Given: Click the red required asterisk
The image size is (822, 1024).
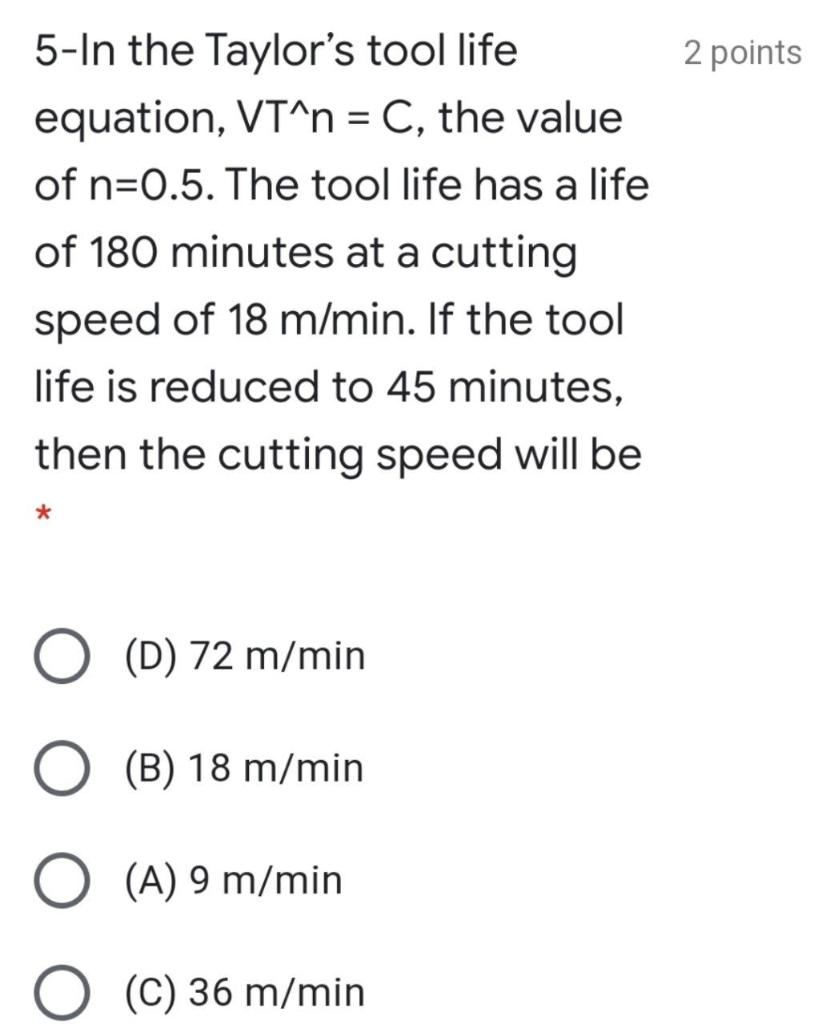Looking at the screenshot, I should pos(41,513).
